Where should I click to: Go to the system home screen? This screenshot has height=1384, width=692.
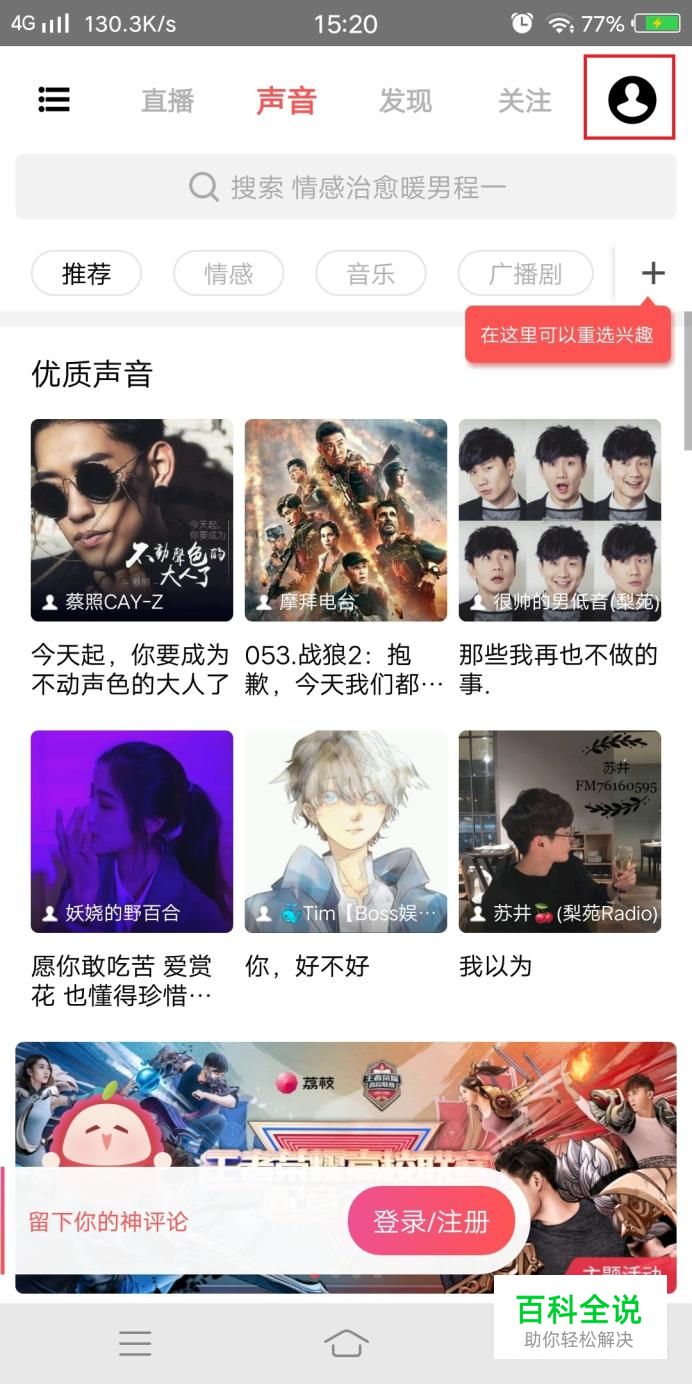346,1343
